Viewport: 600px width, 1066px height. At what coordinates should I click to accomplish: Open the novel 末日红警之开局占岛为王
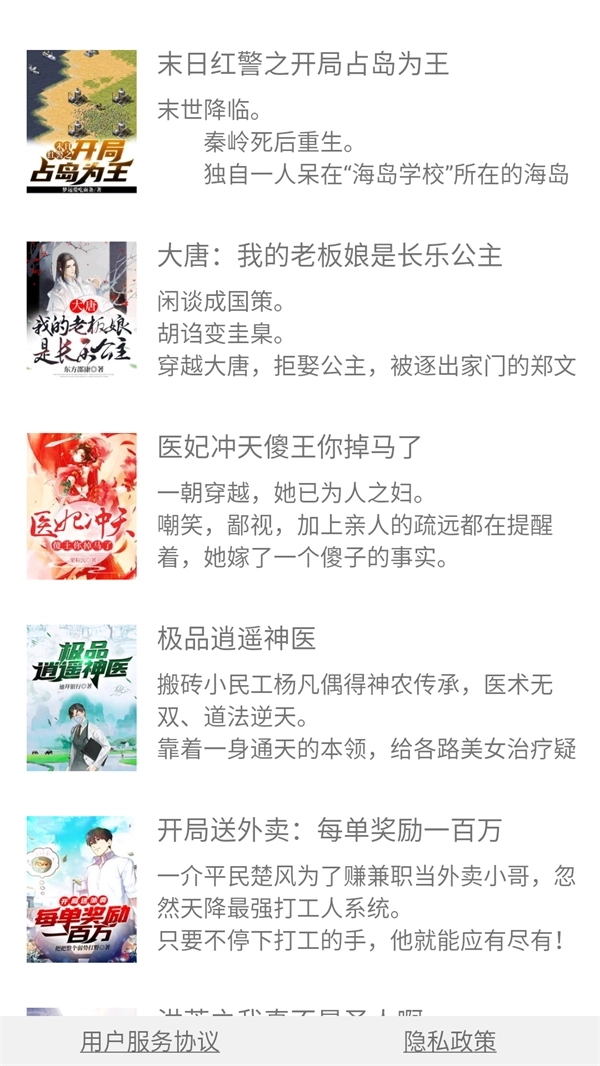(303, 65)
